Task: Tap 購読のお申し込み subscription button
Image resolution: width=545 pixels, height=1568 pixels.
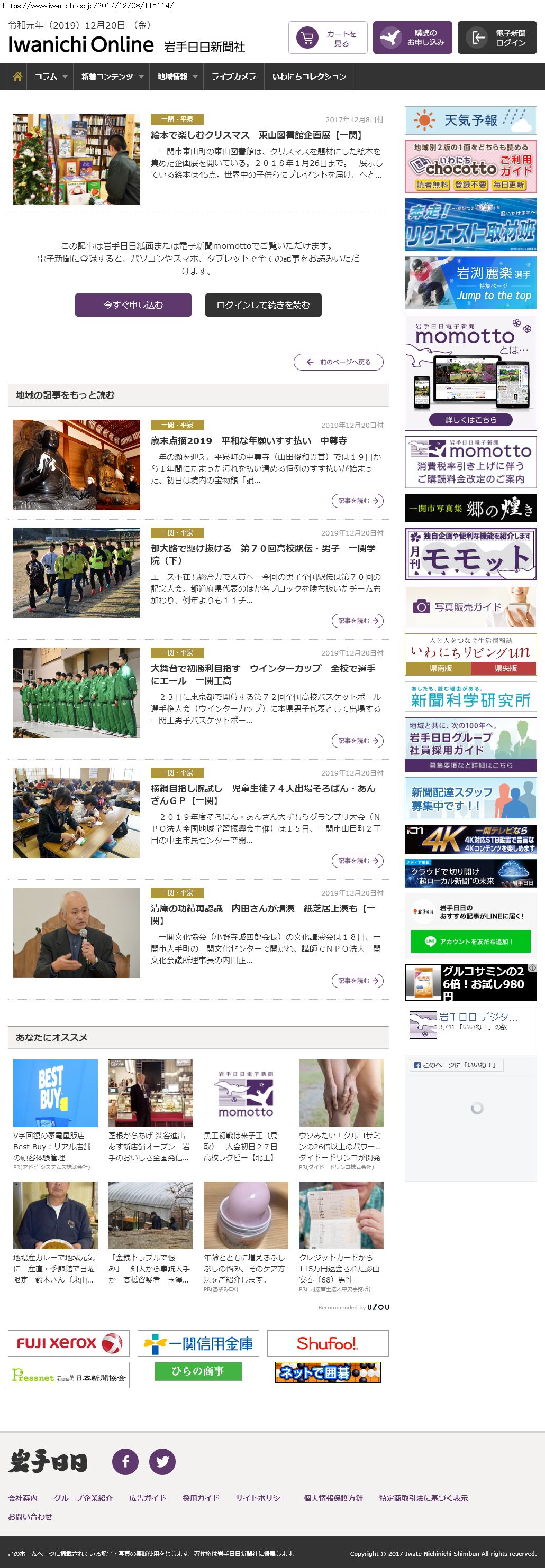Action: pyautogui.click(x=412, y=38)
